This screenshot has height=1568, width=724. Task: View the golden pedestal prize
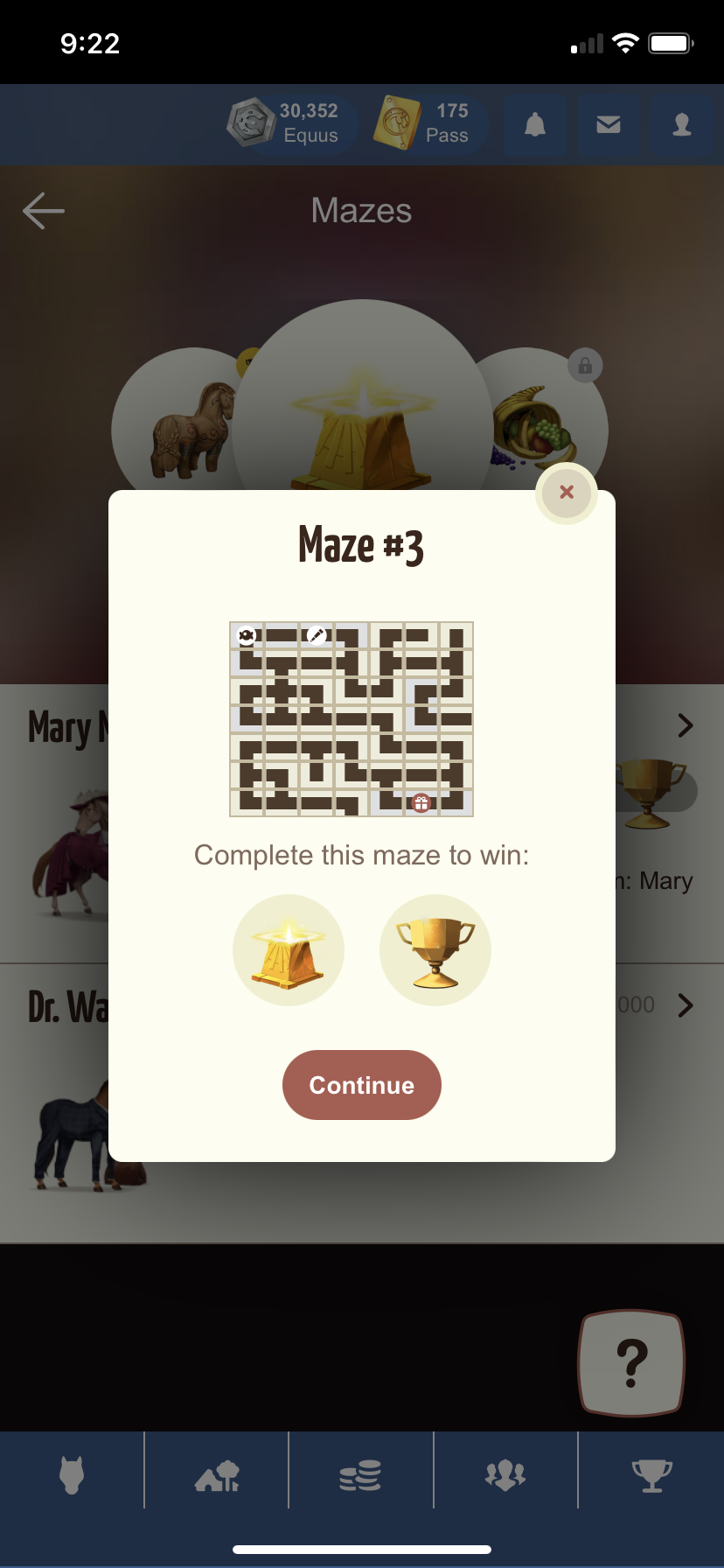pyautogui.click(x=289, y=950)
